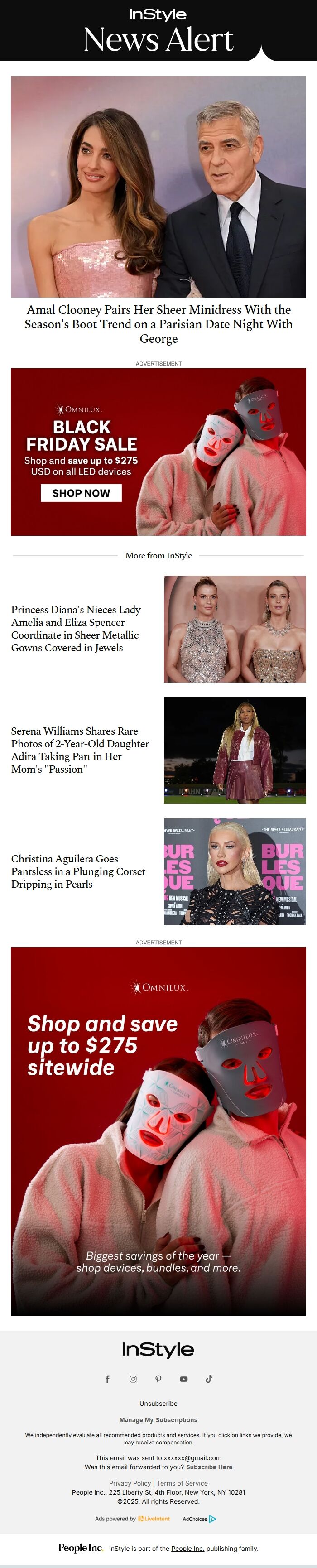Open the Christina Aguilera photo tile
This screenshot has height=1568, width=317.
235,871
